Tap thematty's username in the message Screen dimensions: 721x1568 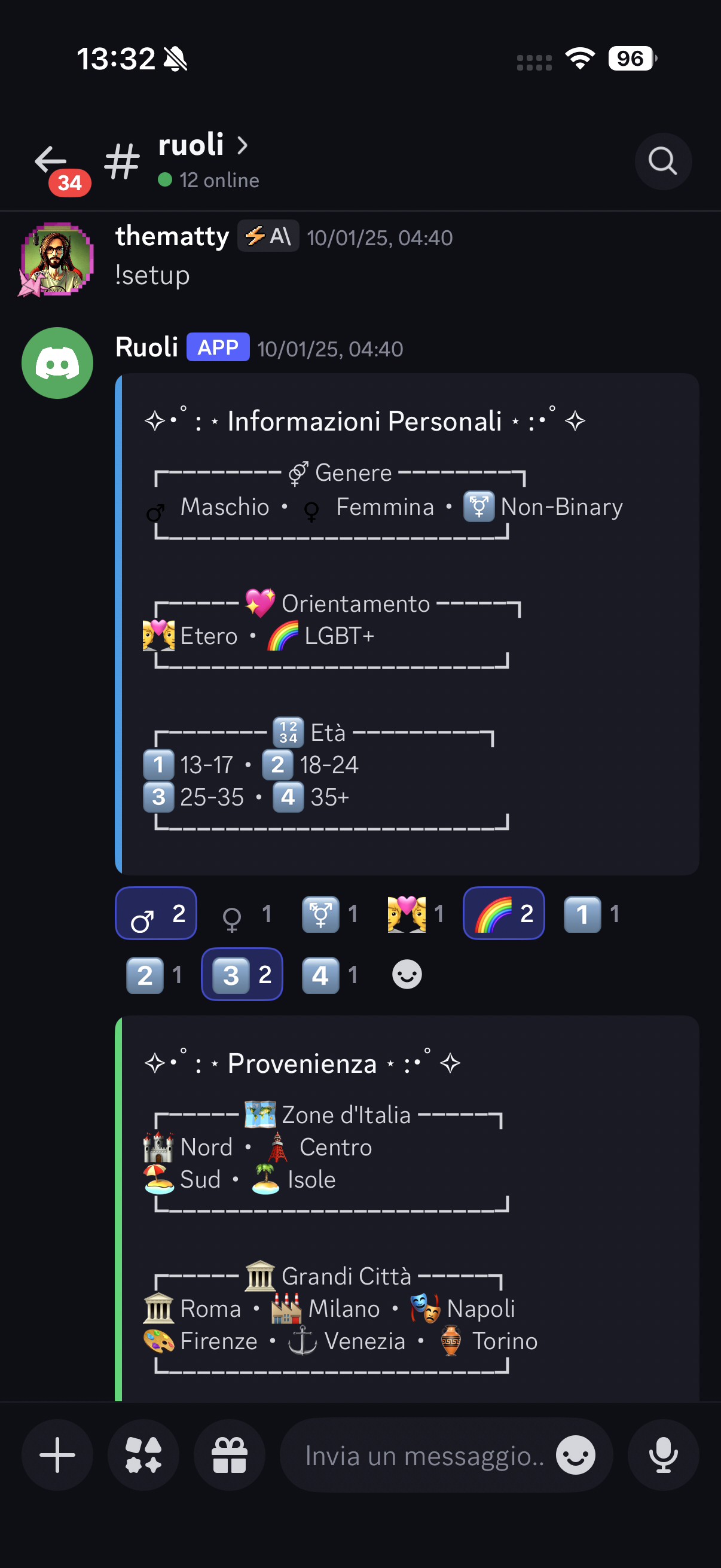point(172,237)
